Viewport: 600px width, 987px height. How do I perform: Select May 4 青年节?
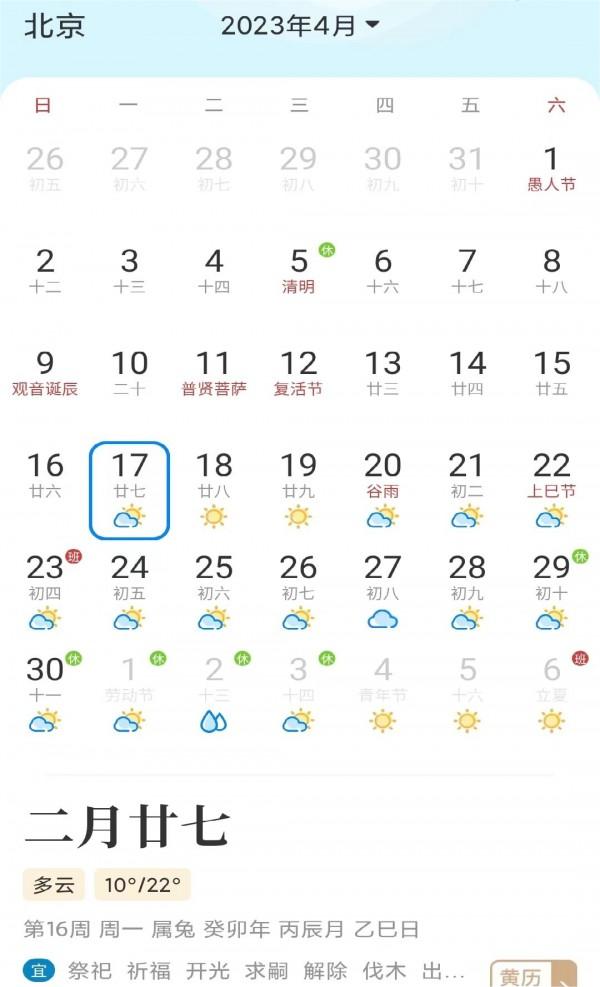(x=383, y=694)
